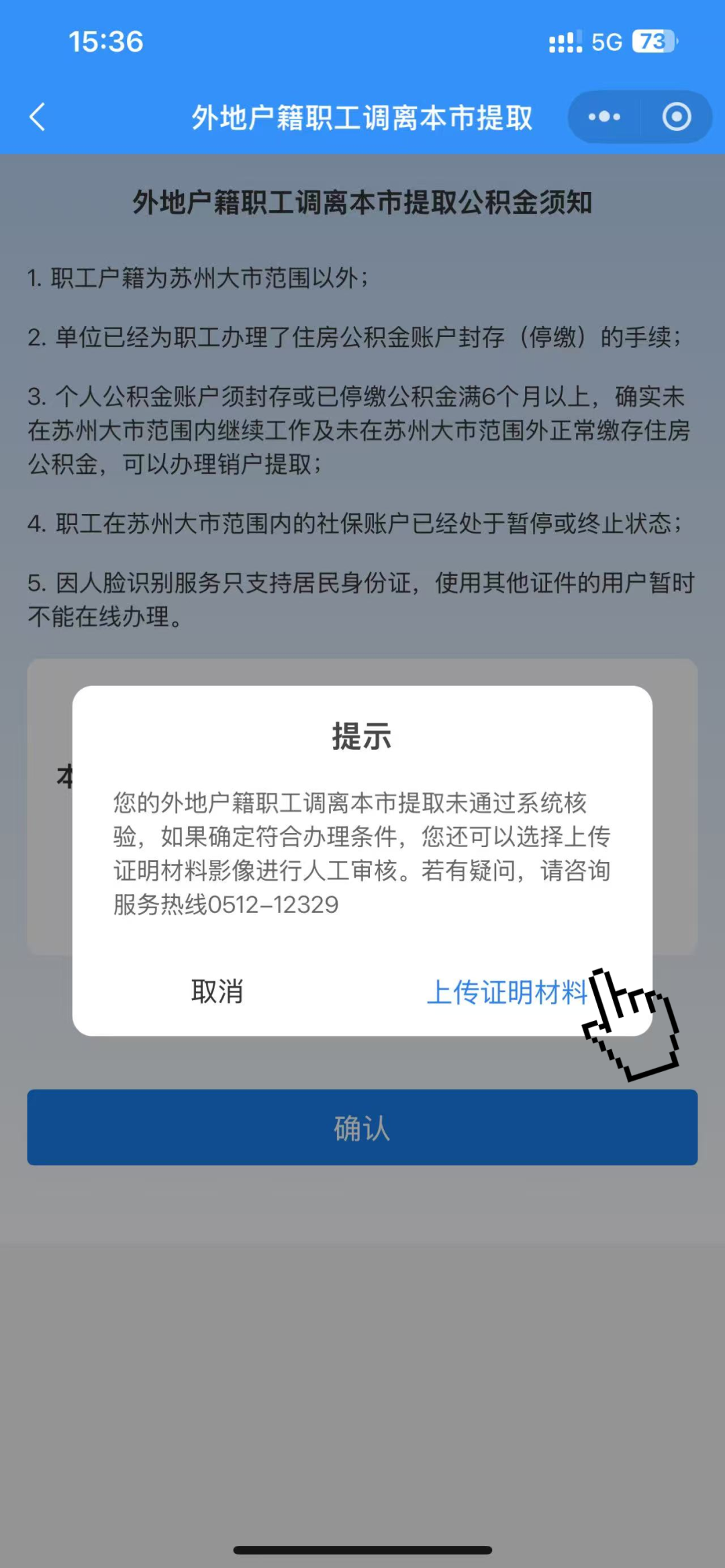Screen dimensions: 725x1568
Task: Choose 上传证明材料 to upload proof documents
Action: (507, 992)
